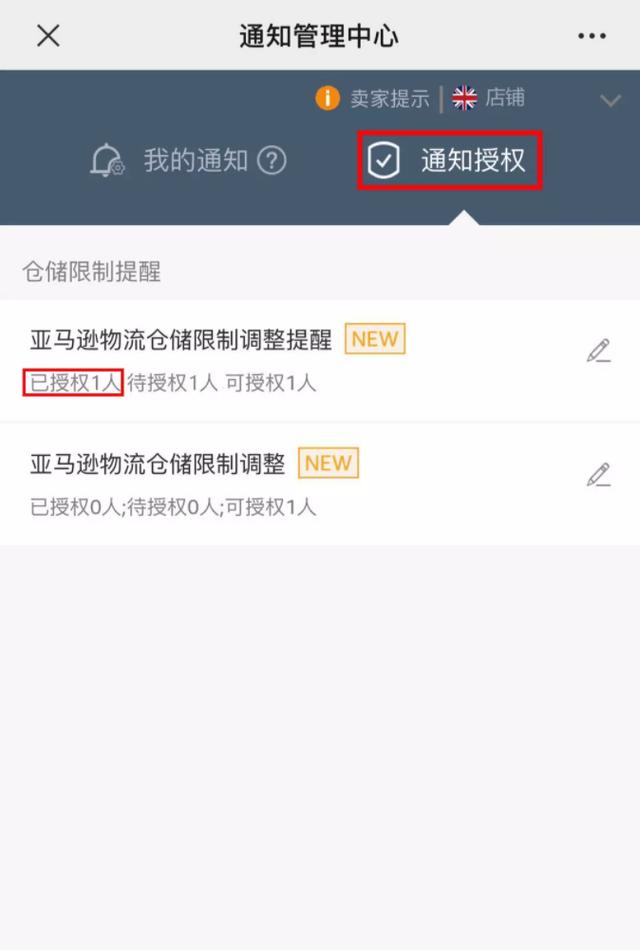The height and width of the screenshot is (950, 640).
Task: Select the 通知授权 tab
Action: pos(450,160)
